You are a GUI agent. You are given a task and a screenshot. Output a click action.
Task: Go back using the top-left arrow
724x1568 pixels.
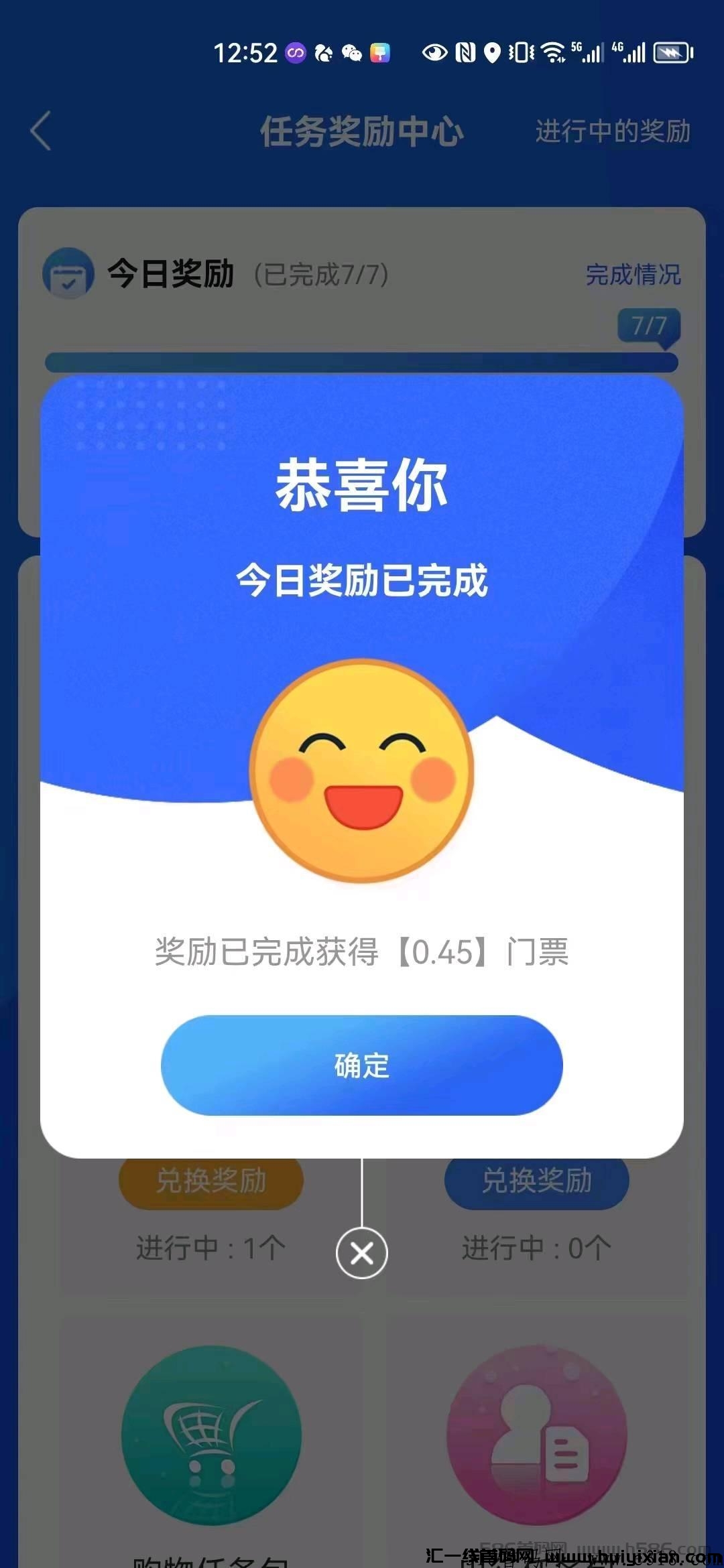point(42,131)
